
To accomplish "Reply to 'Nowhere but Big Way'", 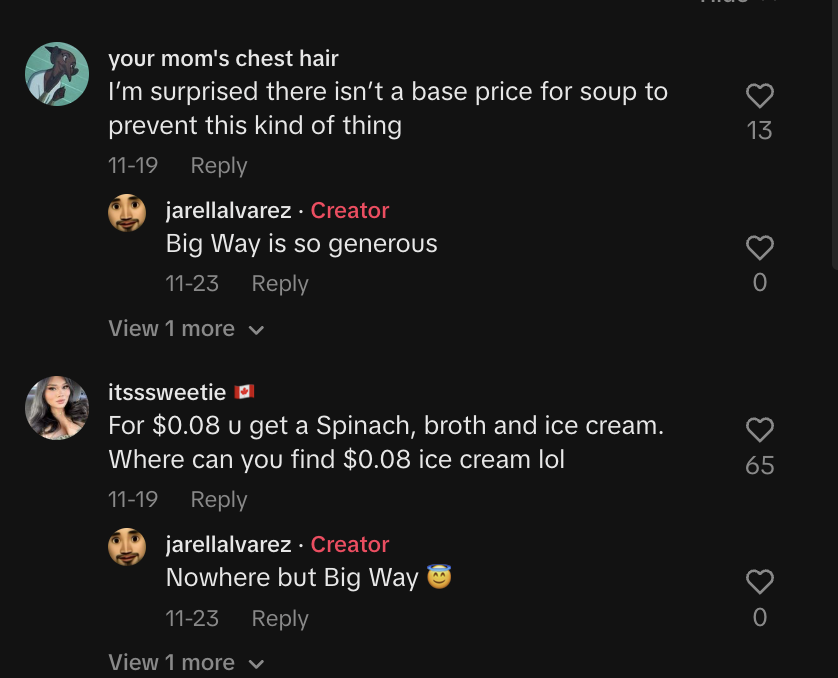I will click(x=279, y=618).
